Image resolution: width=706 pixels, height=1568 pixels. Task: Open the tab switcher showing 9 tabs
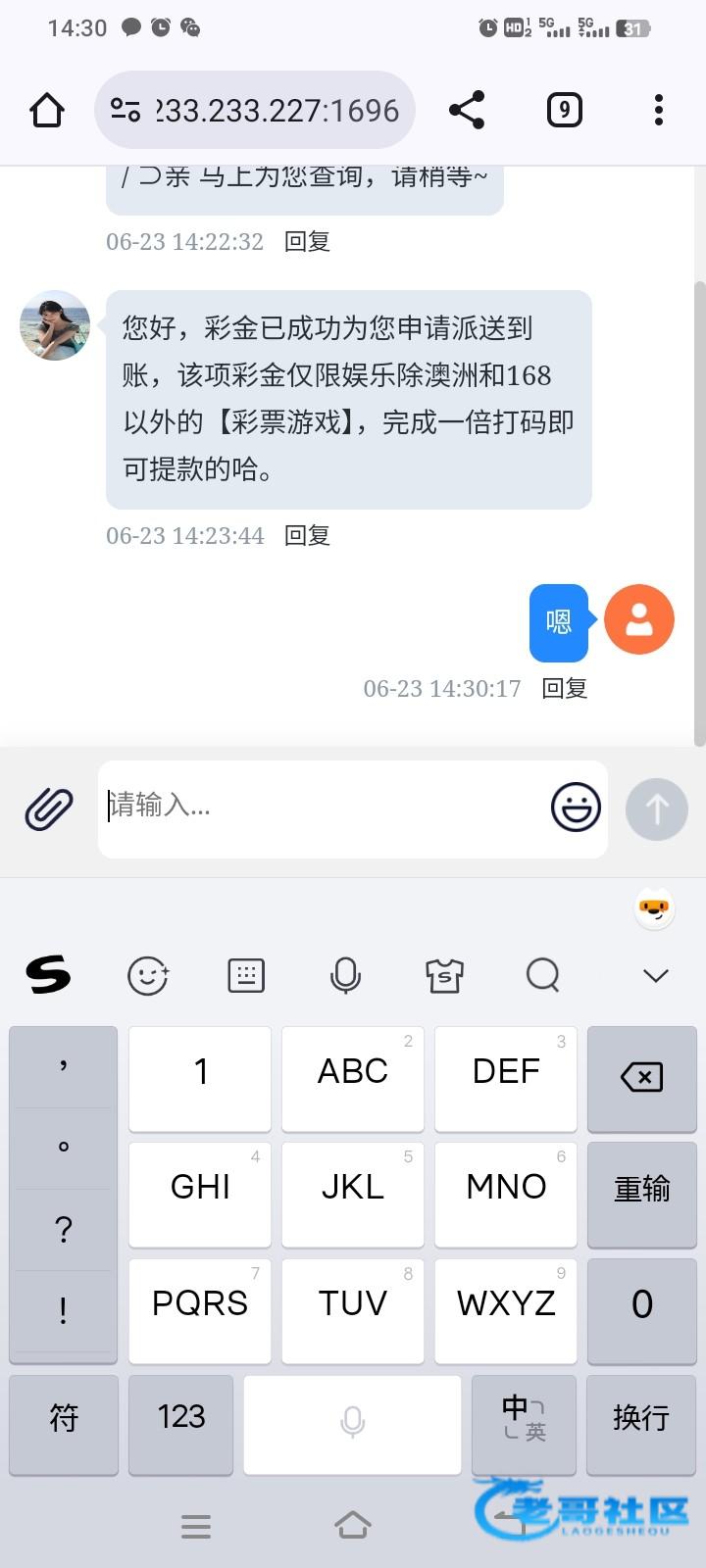564,110
